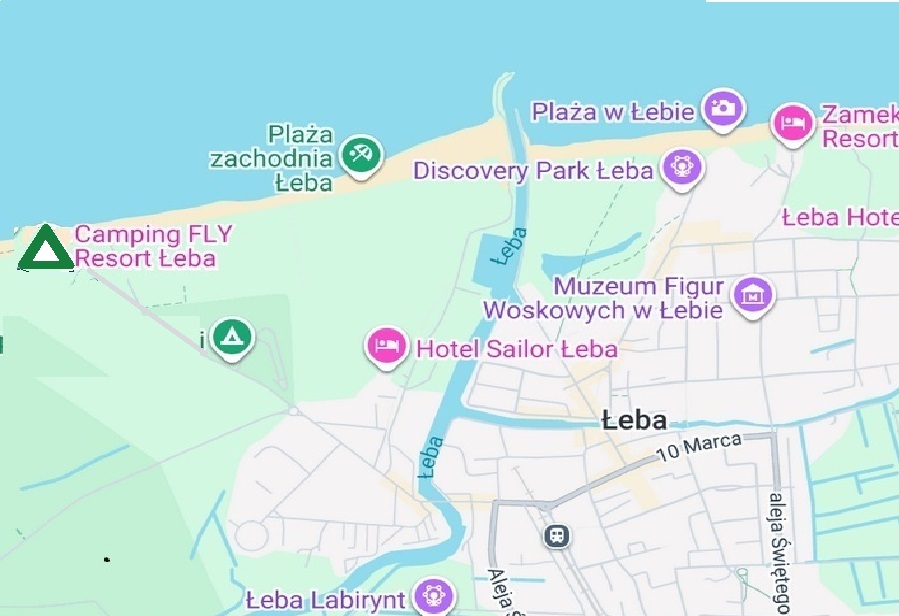This screenshot has height=616, width=899.
Task: View the Muzeum Figur Woskowych w Łebie marker
Action: [x=753, y=294]
